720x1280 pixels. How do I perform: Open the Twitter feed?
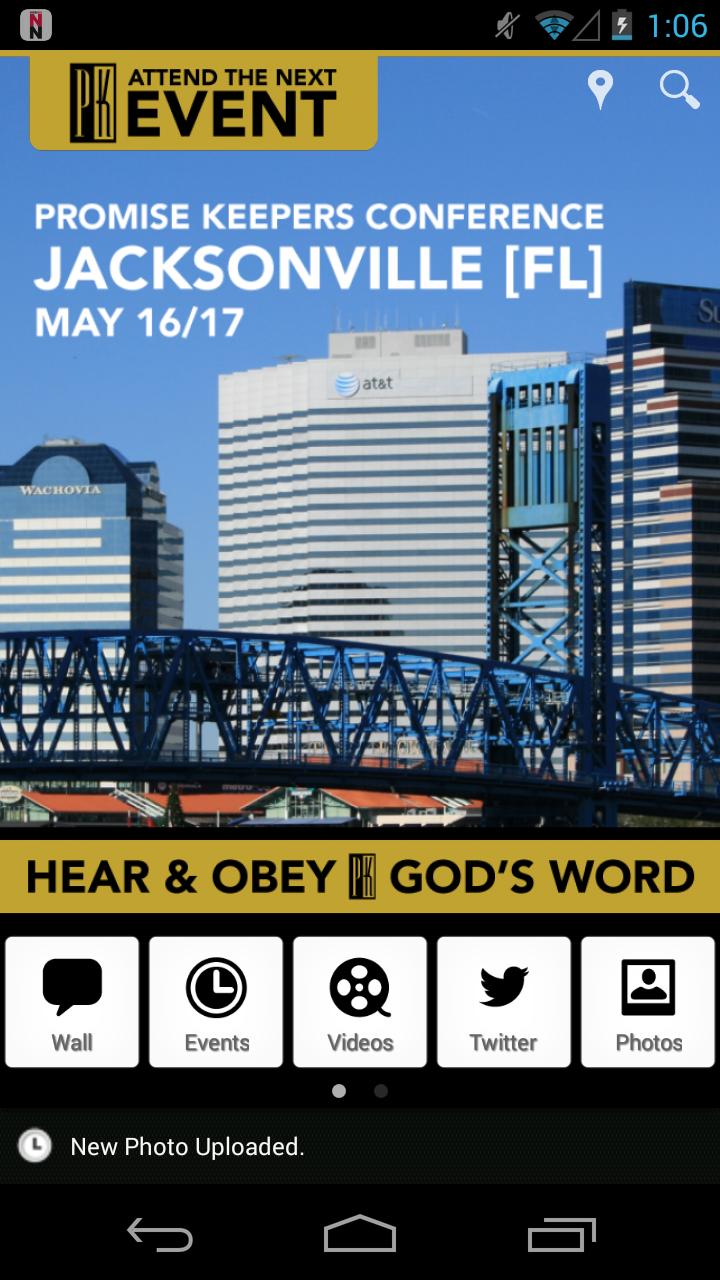point(504,1002)
